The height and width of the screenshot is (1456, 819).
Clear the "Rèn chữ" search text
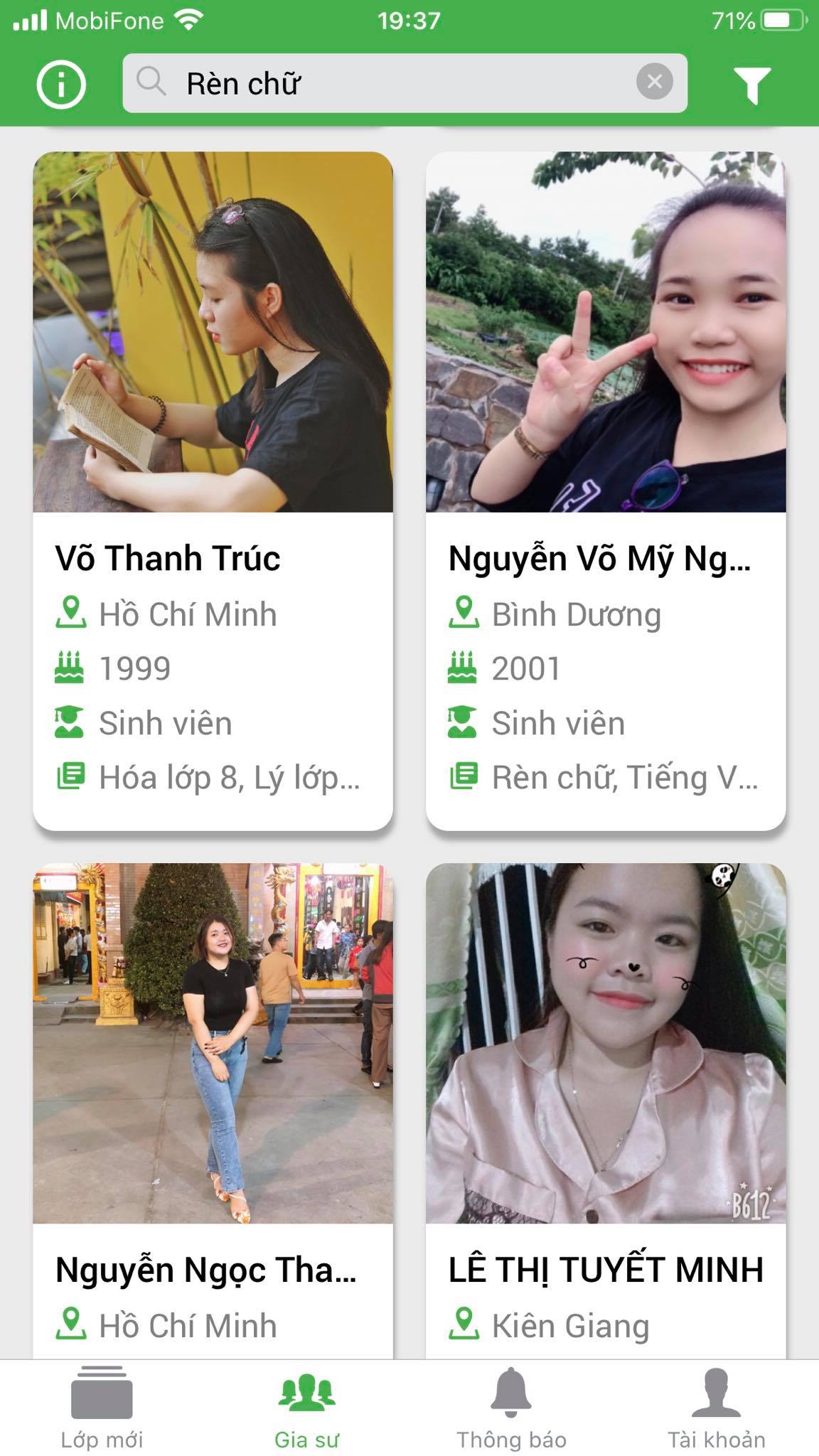654,82
